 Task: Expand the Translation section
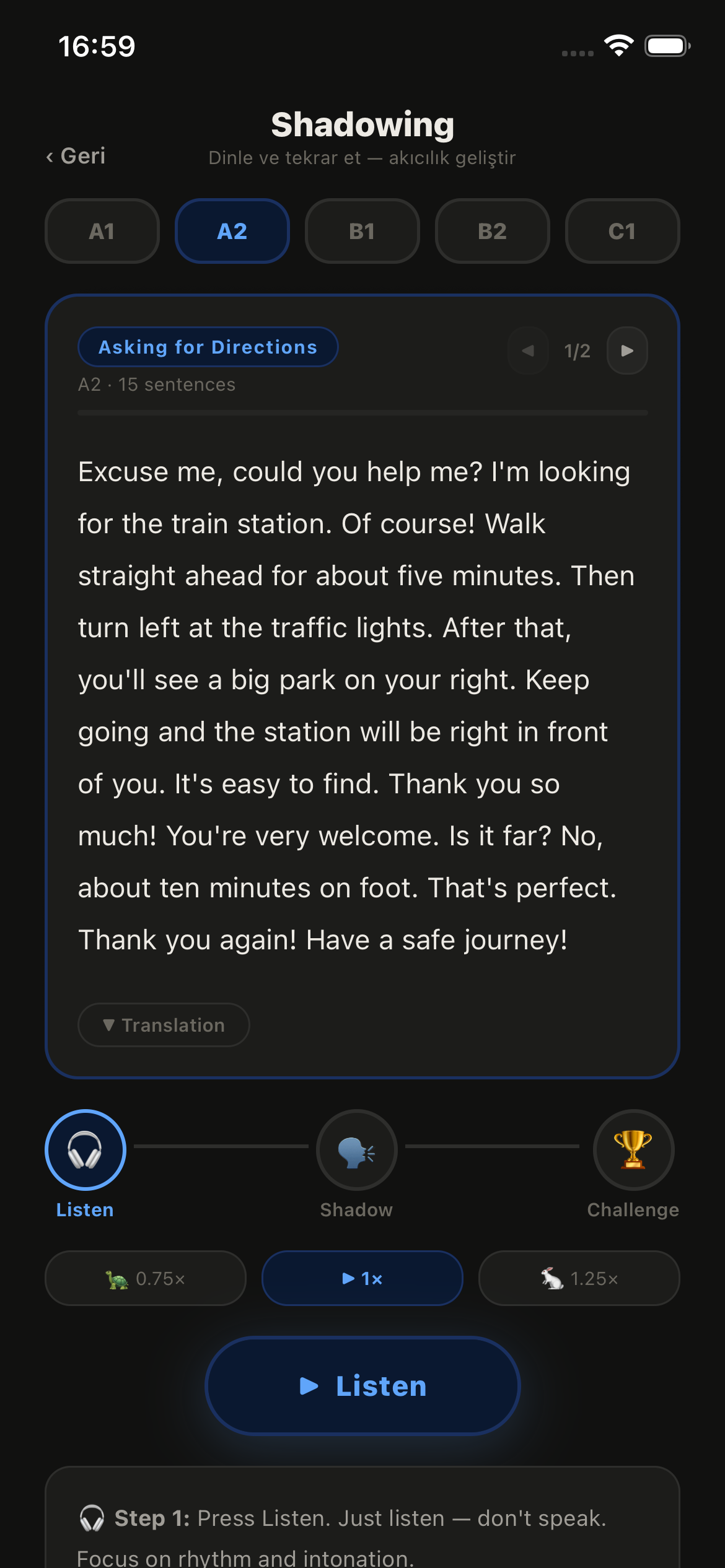tap(164, 1026)
